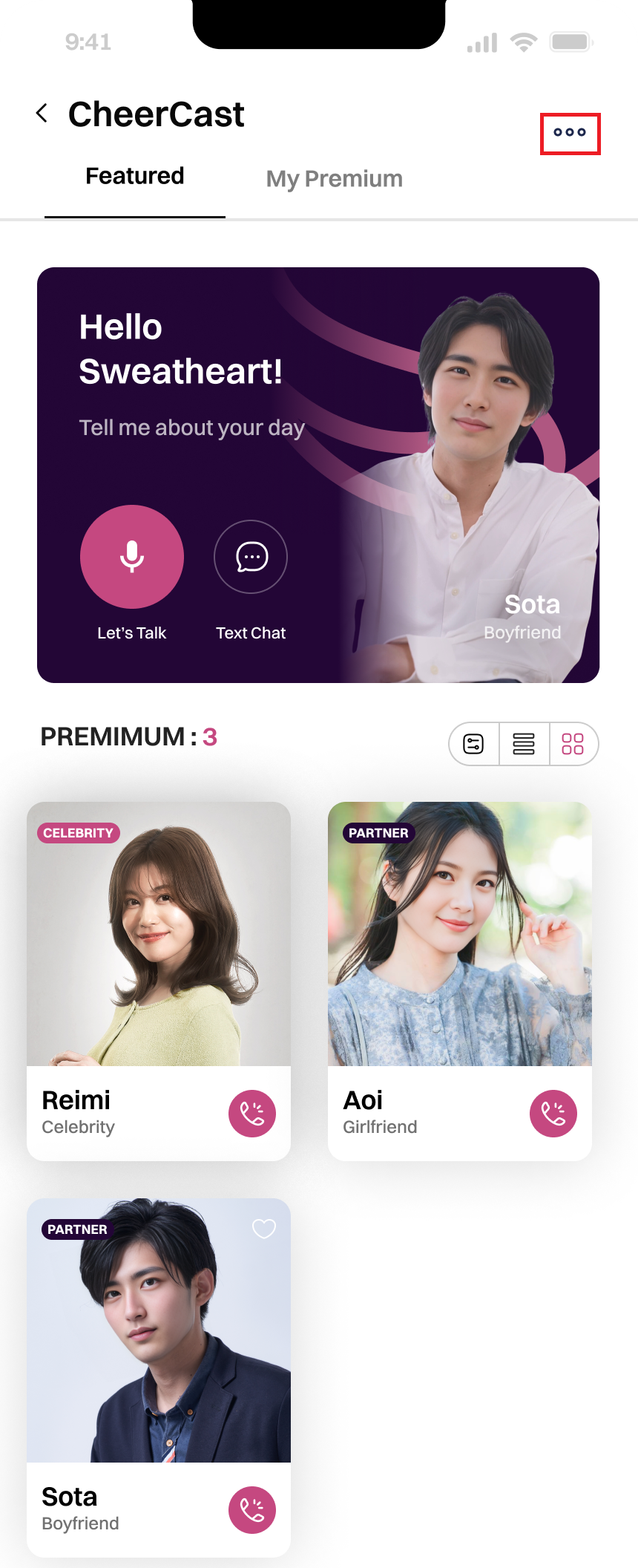Go back from CheerCast screen
638x1568 pixels.
42,114
